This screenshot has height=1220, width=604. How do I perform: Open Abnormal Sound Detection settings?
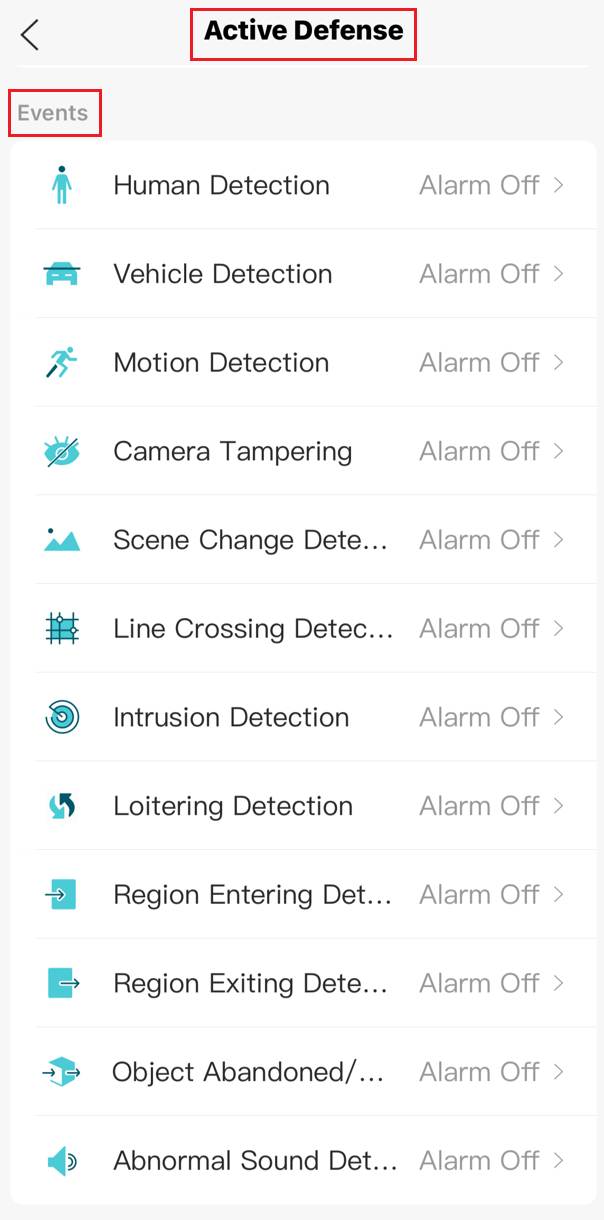[302, 1161]
